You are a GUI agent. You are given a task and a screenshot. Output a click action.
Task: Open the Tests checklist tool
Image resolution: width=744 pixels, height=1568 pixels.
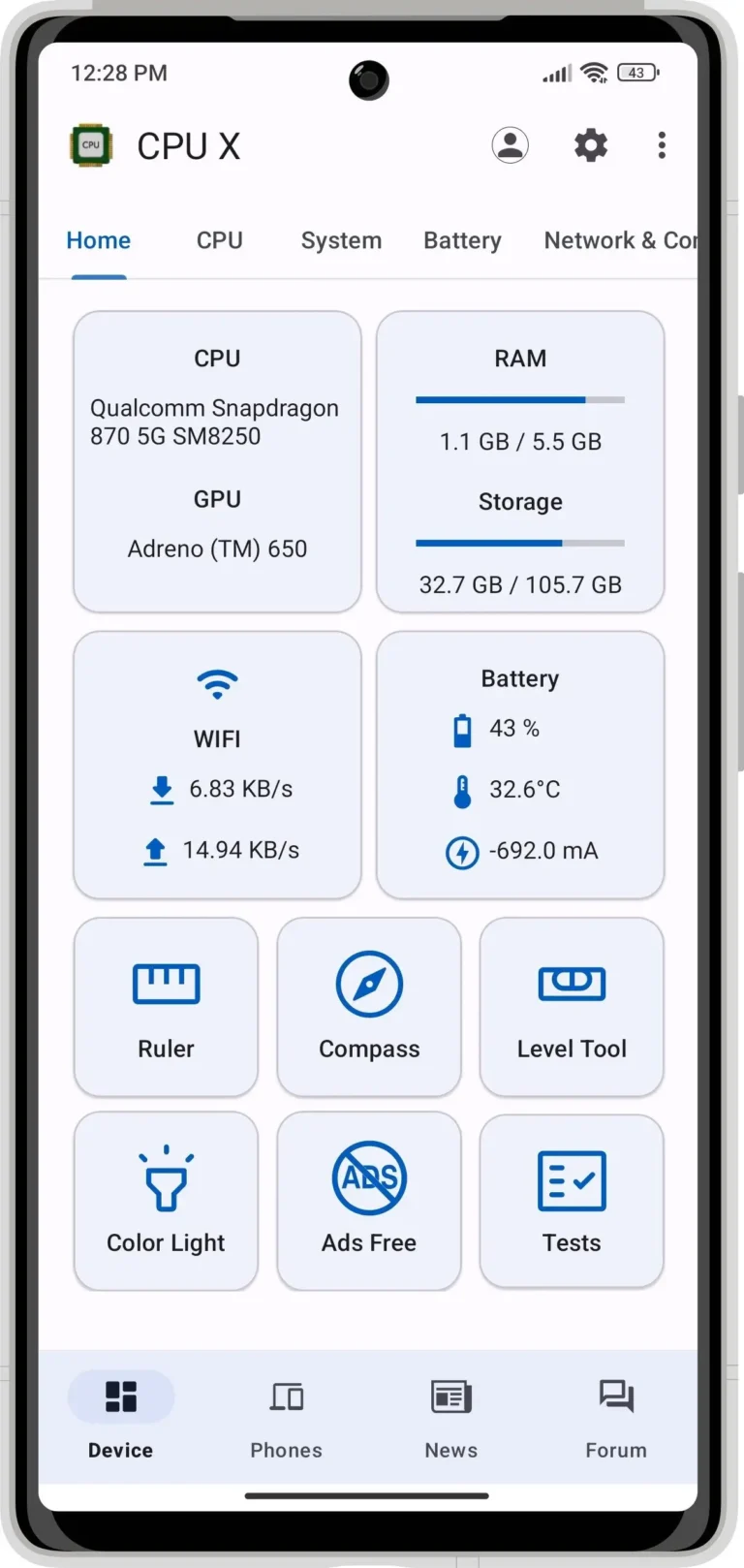(x=571, y=1201)
